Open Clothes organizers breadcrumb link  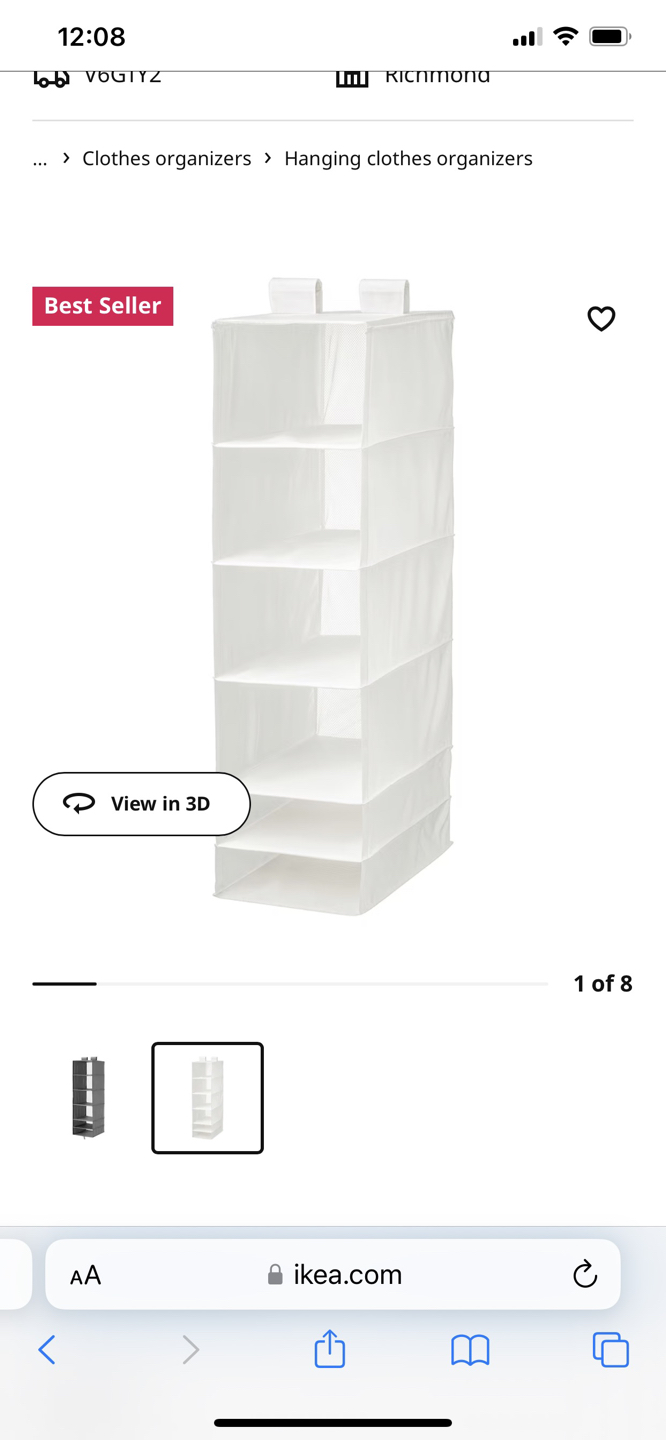coord(167,159)
